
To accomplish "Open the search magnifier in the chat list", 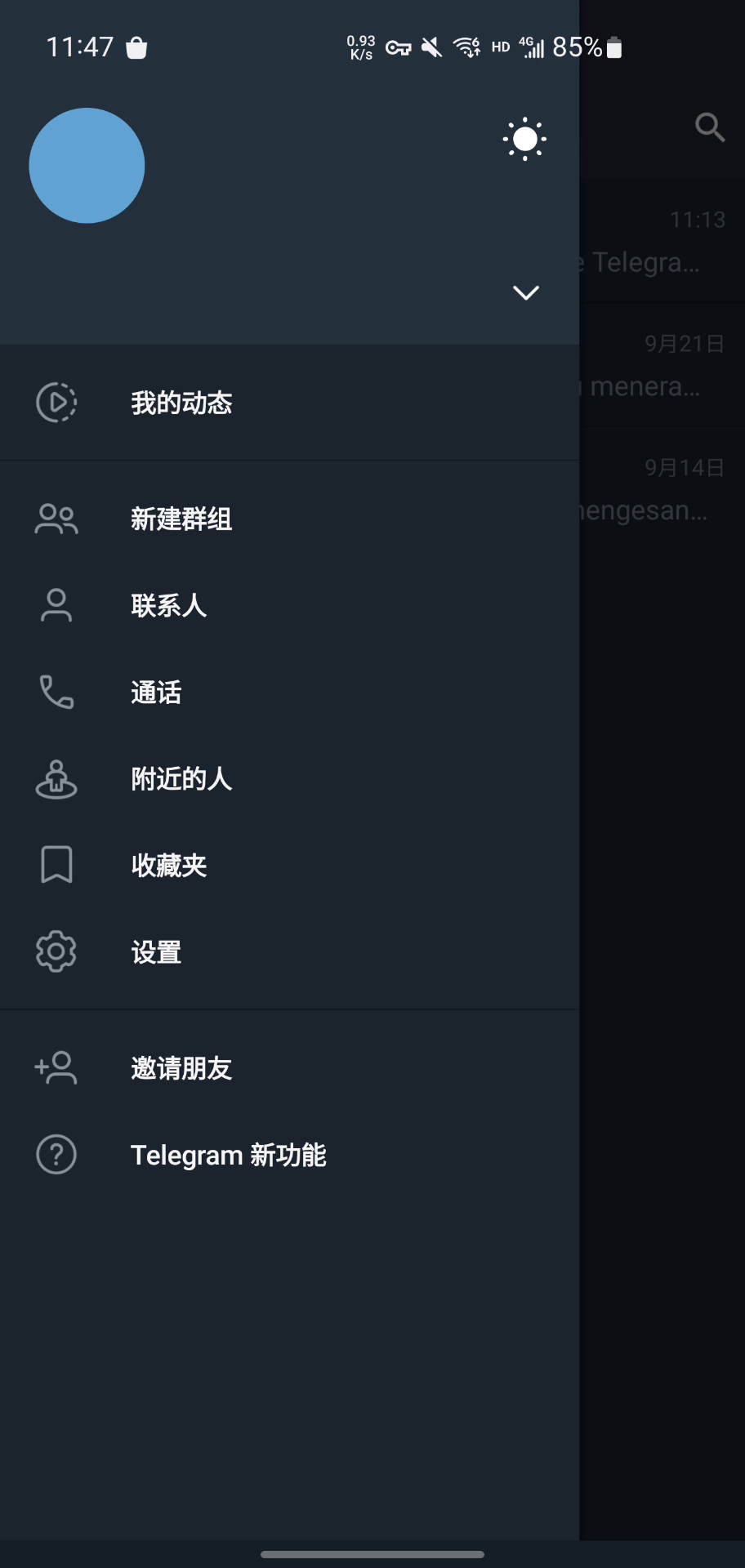I will pos(709,127).
